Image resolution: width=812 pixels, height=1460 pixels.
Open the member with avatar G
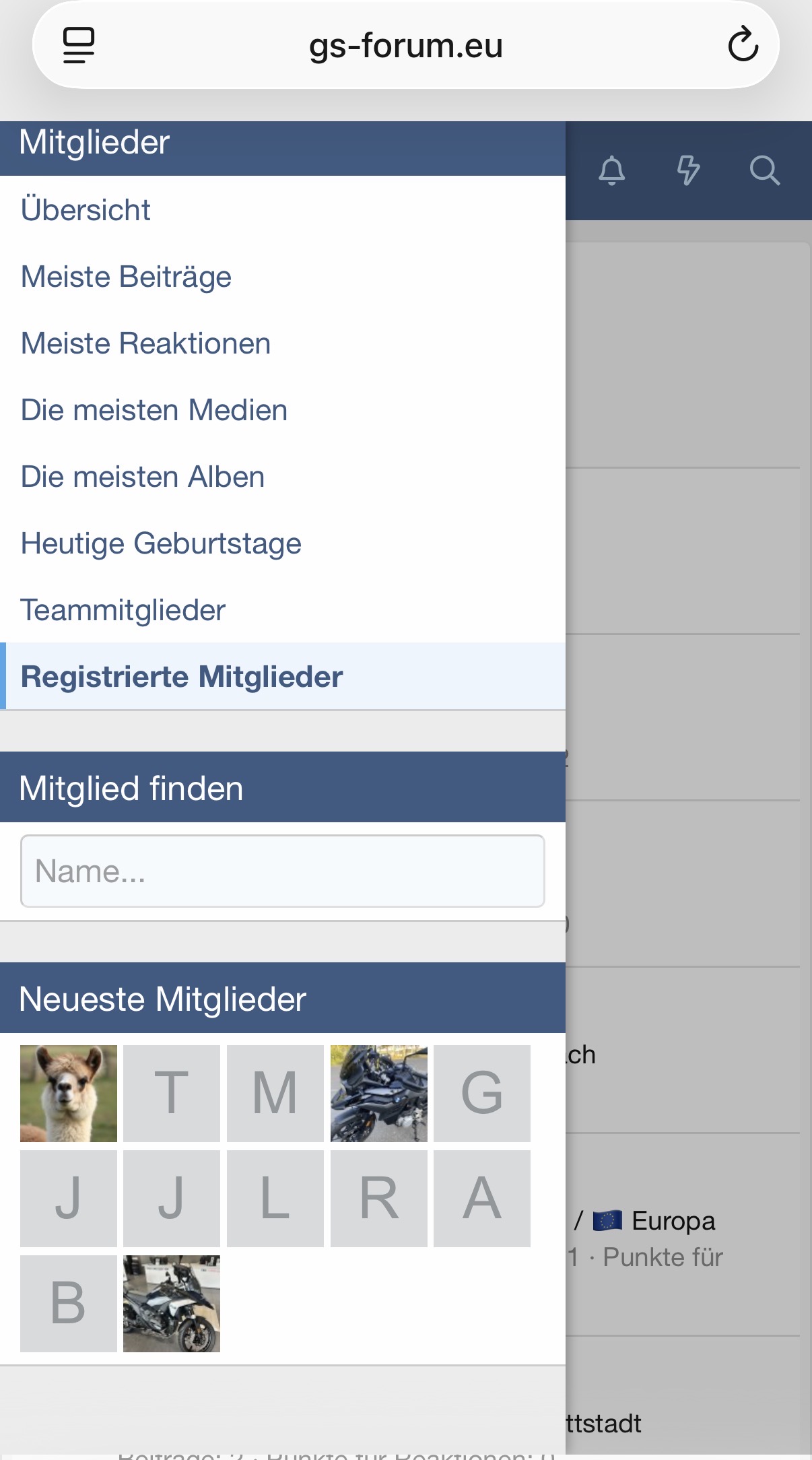pyautogui.click(x=482, y=1093)
